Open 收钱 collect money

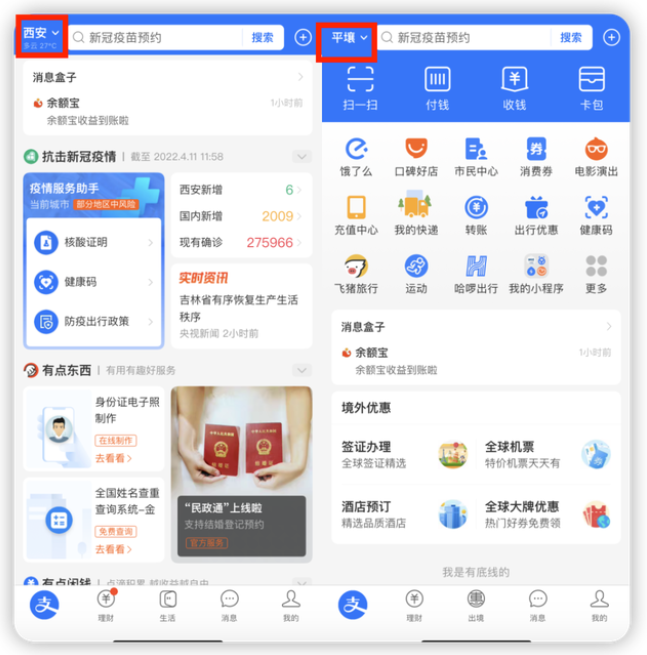click(514, 87)
